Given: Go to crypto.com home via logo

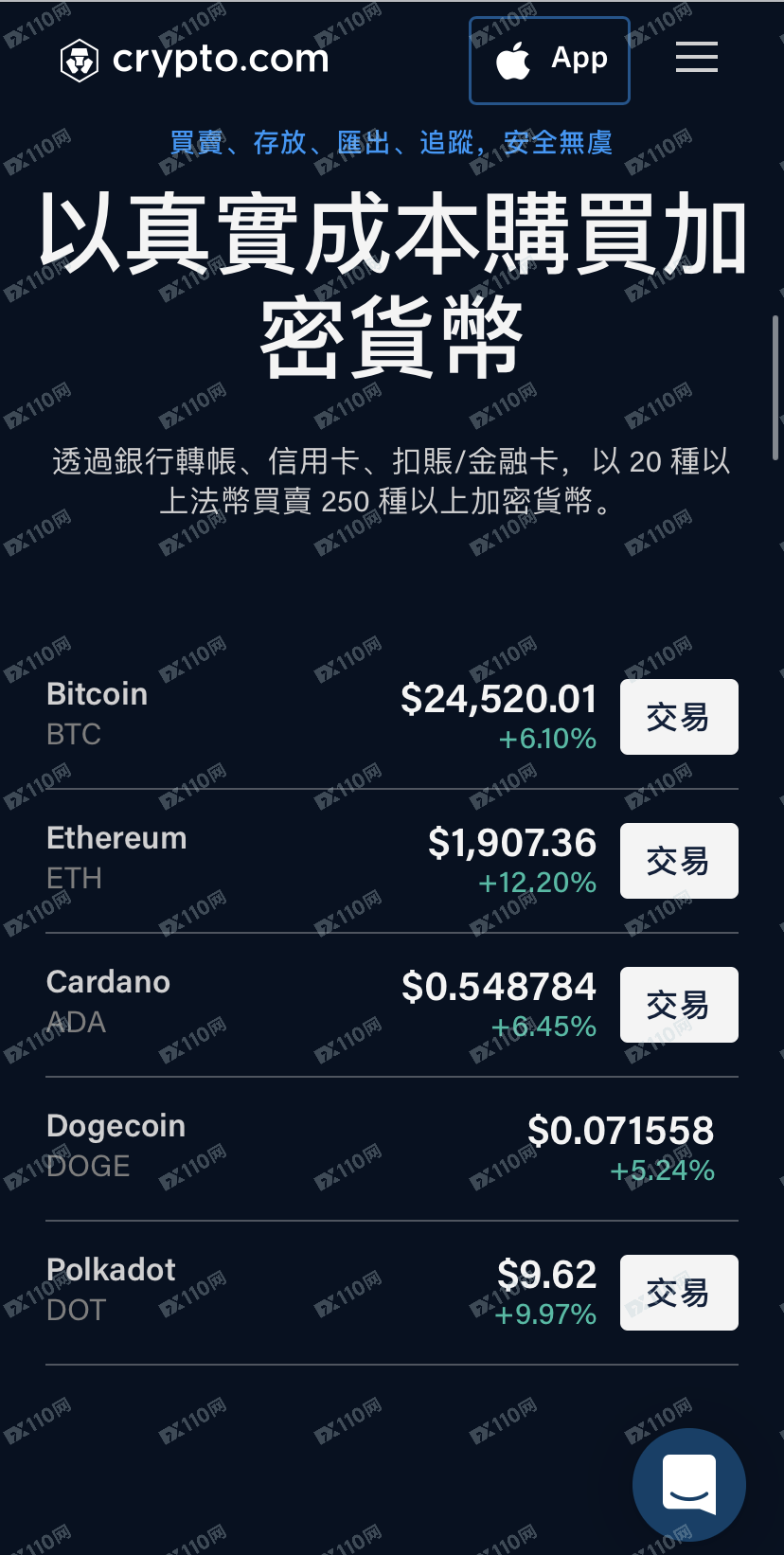Looking at the screenshot, I should (x=194, y=61).
